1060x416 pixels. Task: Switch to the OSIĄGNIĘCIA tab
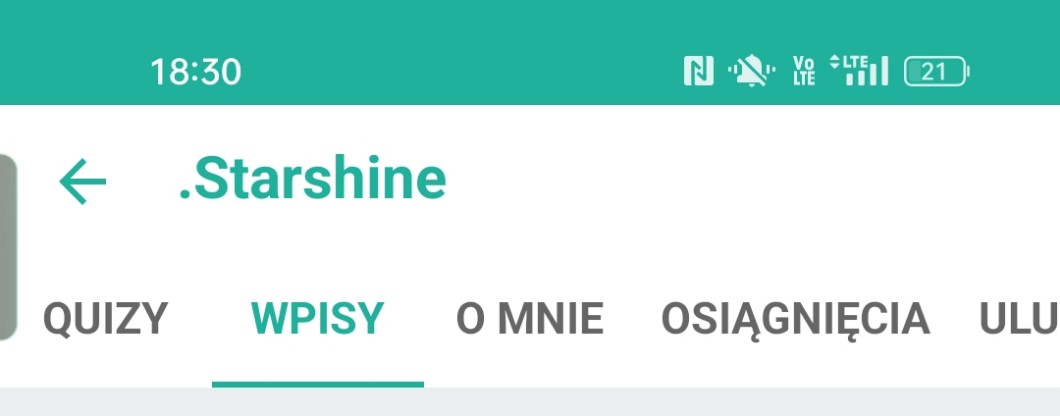click(x=795, y=319)
